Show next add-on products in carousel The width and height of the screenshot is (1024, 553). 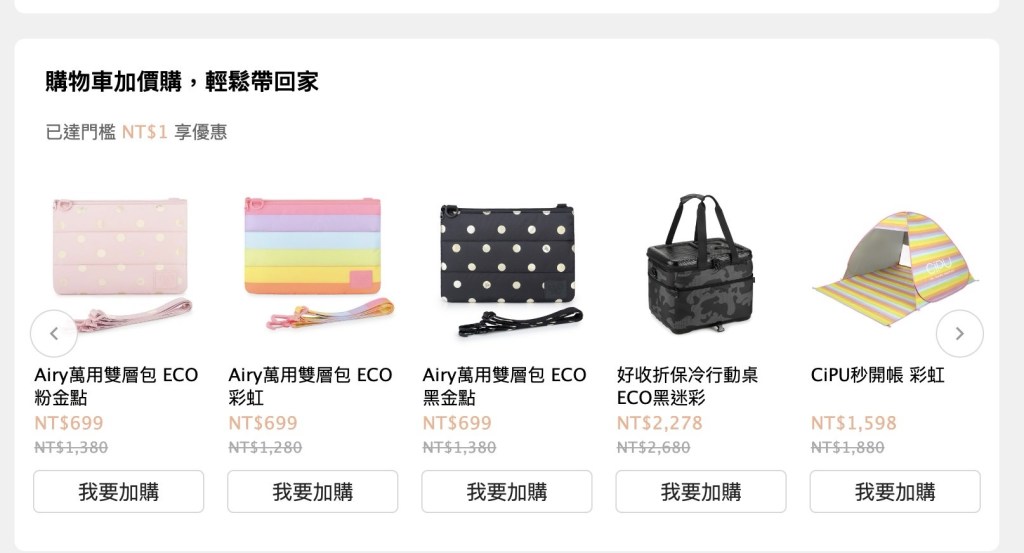tap(959, 334)
